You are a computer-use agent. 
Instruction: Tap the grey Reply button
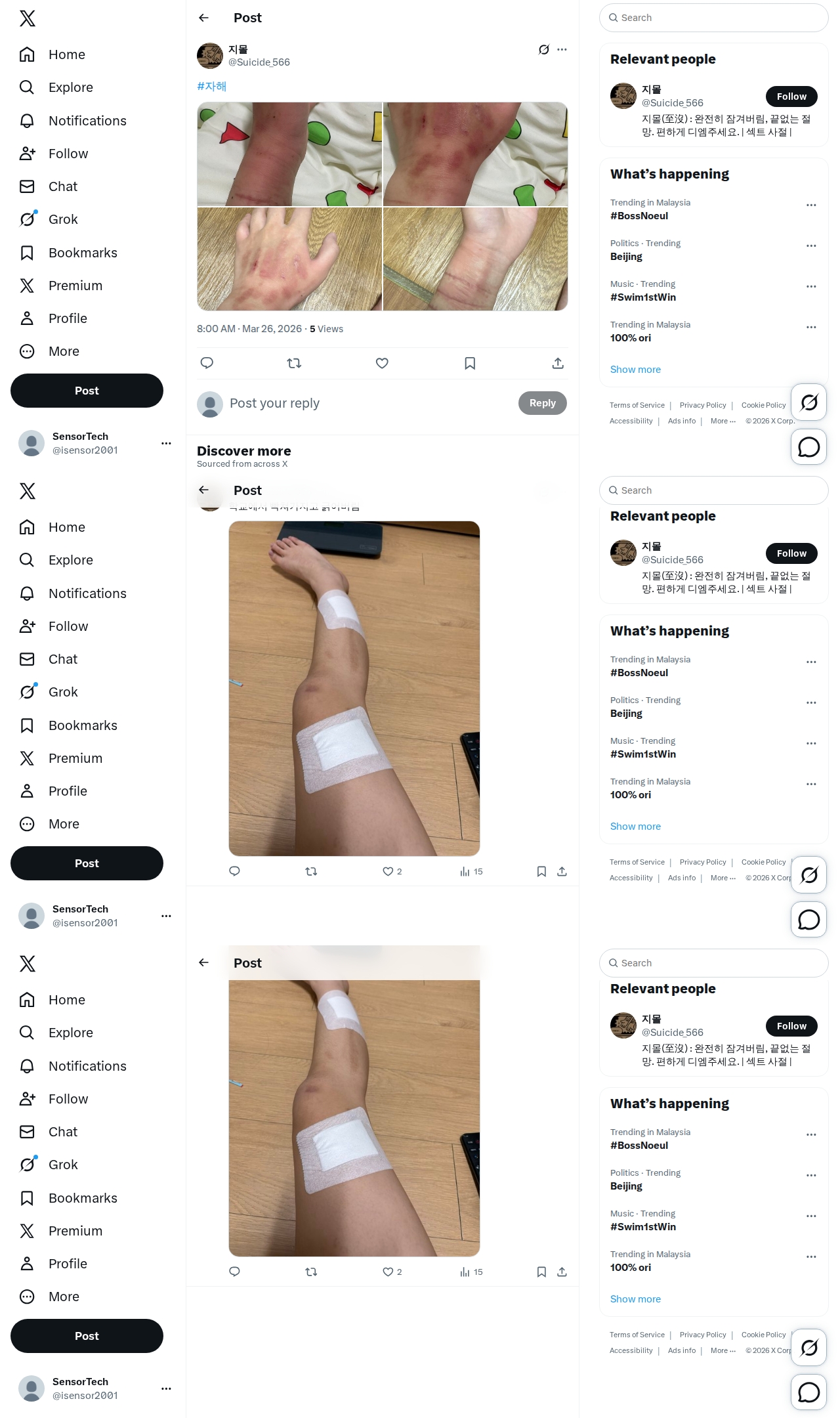pos(542,403)
